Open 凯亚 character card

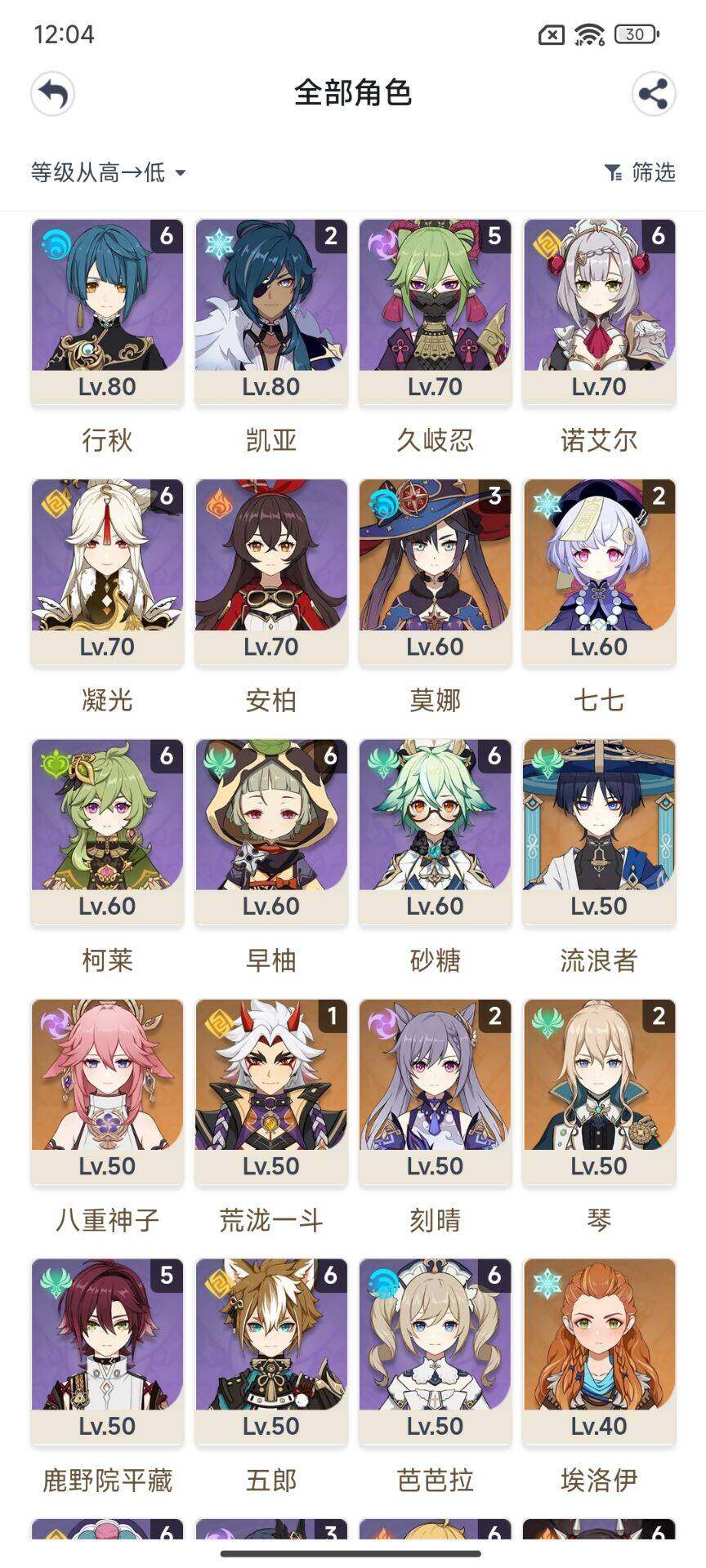(270, 310)
